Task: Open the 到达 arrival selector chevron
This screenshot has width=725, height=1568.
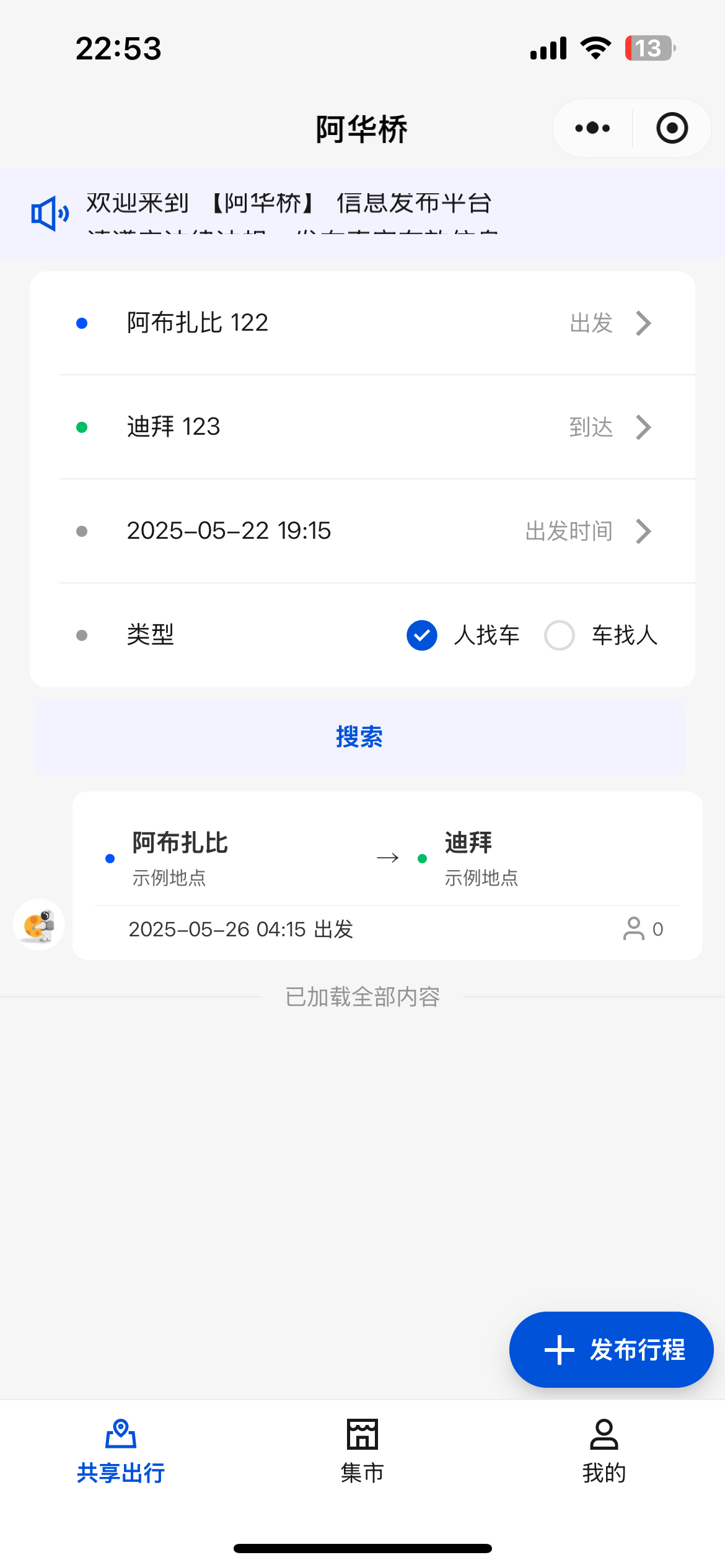Action: 644,427
